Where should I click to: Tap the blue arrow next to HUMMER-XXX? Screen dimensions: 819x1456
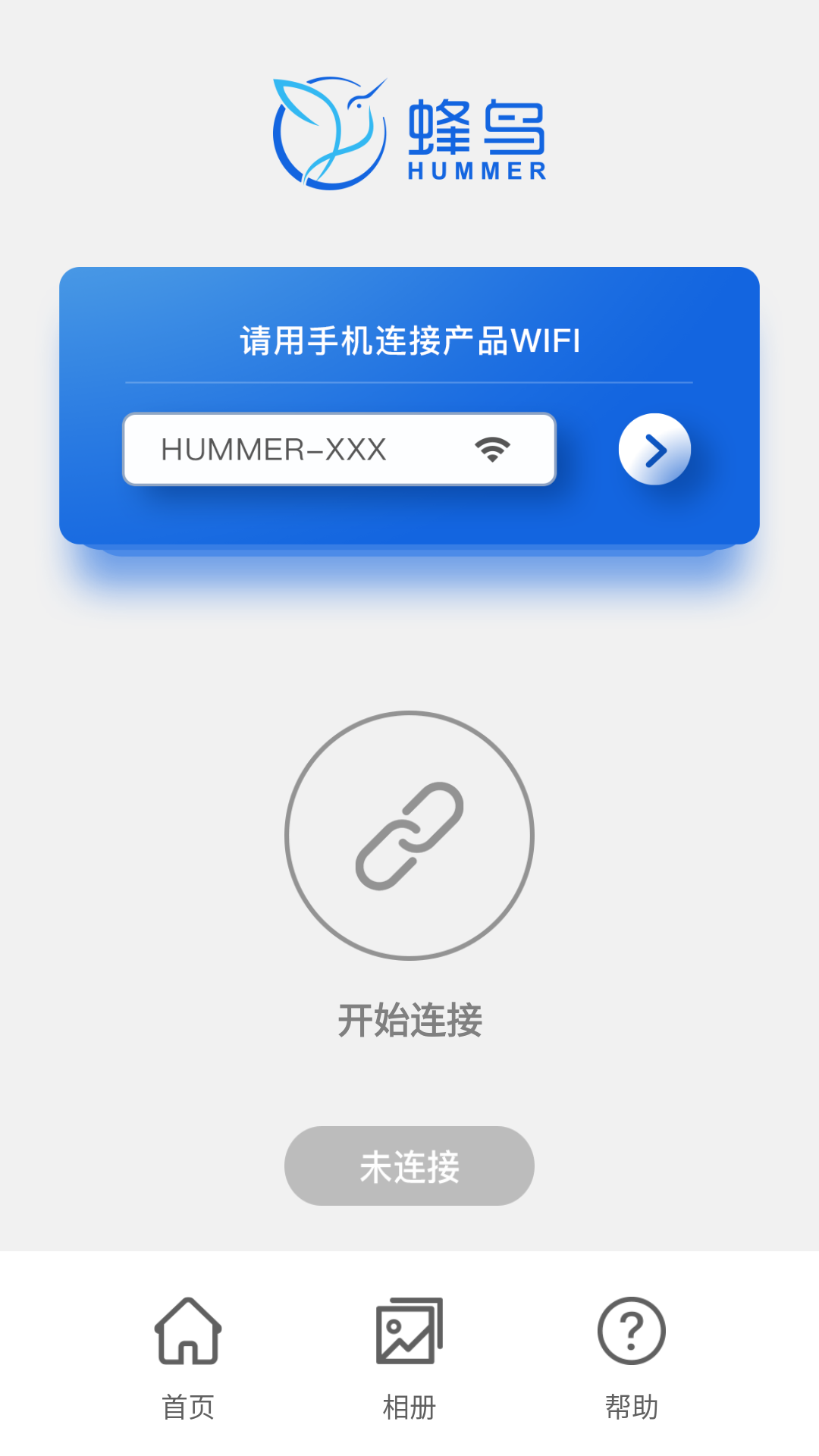(x=654, y=449)
